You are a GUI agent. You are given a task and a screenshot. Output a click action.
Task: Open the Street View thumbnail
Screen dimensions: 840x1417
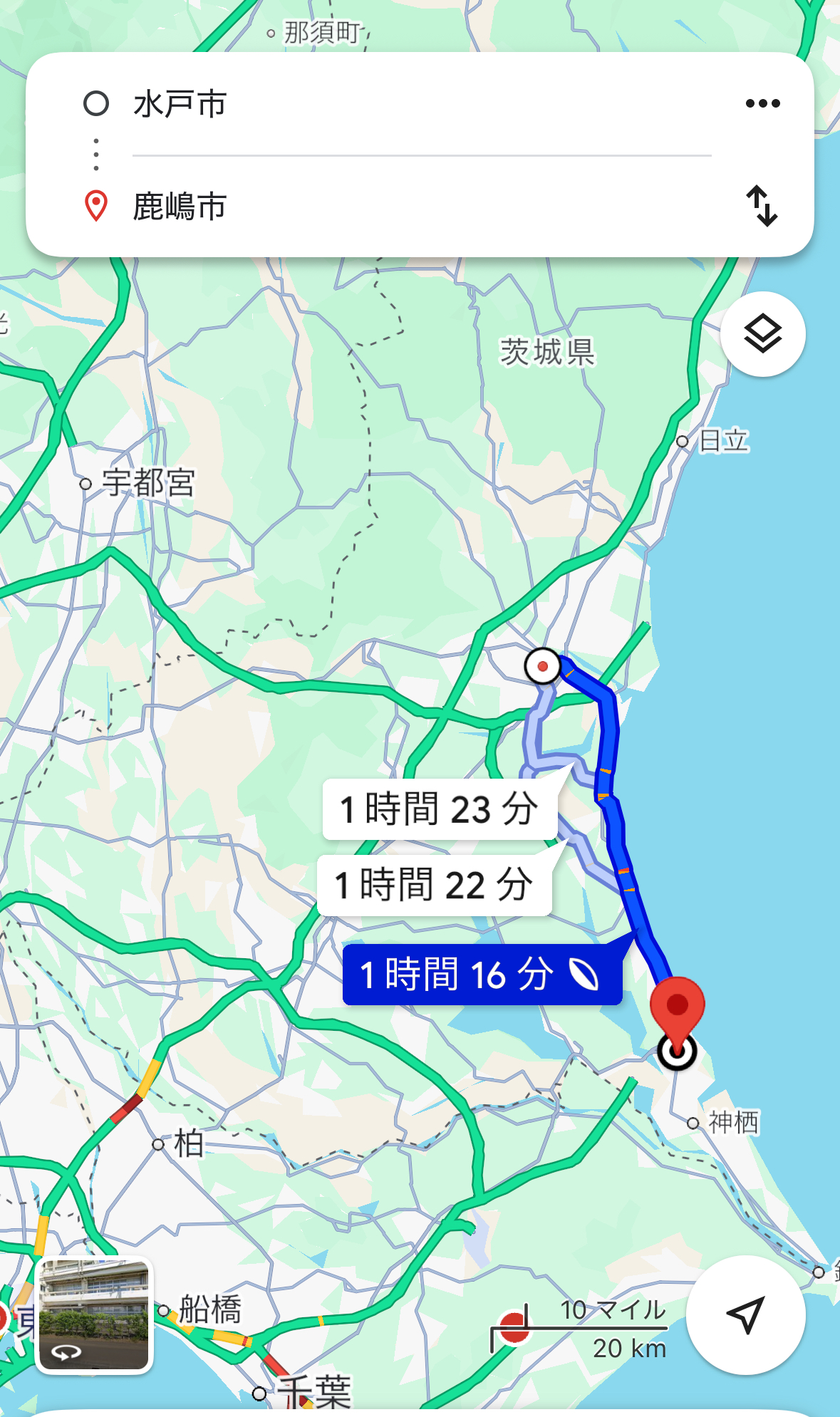[94, 1314]
